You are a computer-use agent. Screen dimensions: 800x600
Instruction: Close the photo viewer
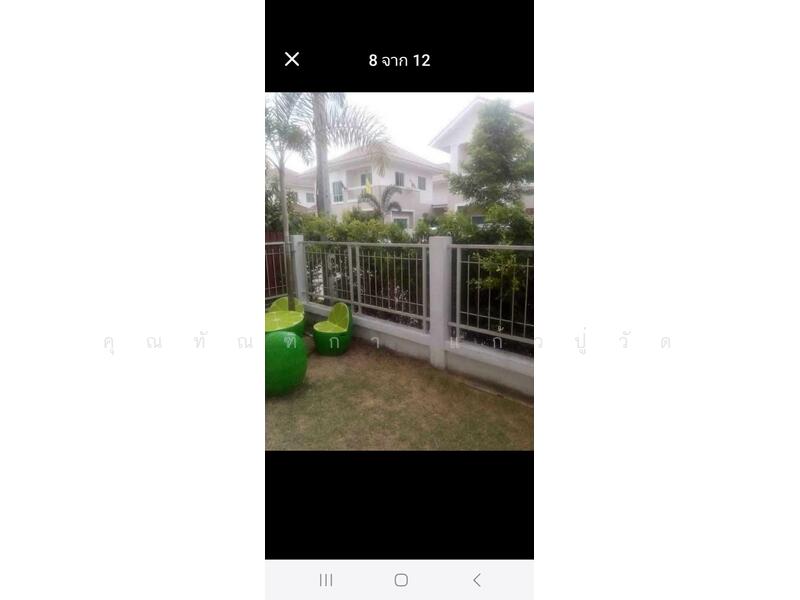point(292,59)
